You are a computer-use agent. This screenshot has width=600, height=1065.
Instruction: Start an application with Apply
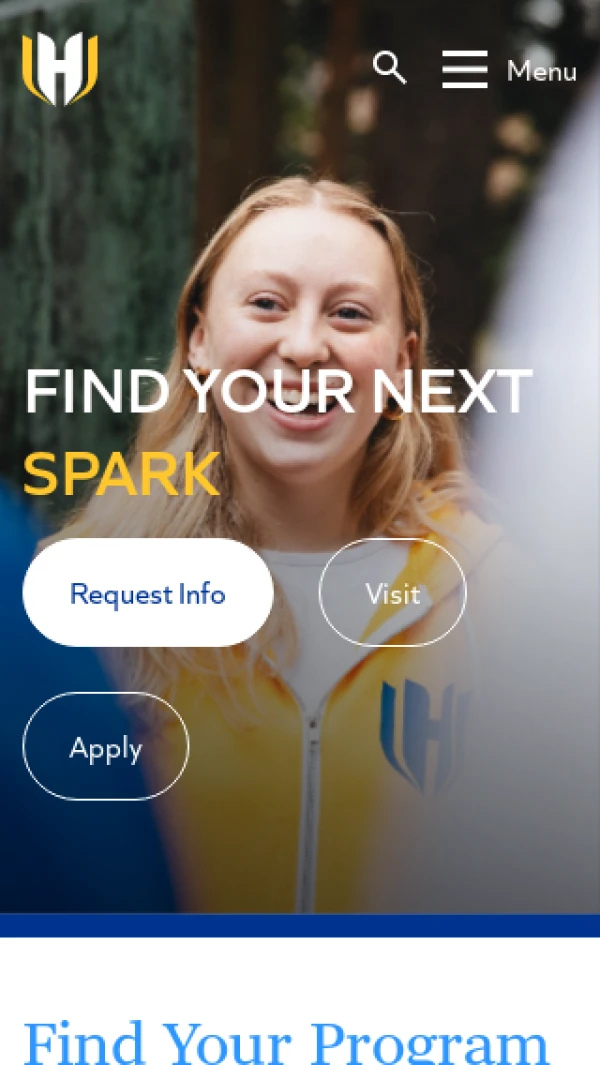[106, 747]
